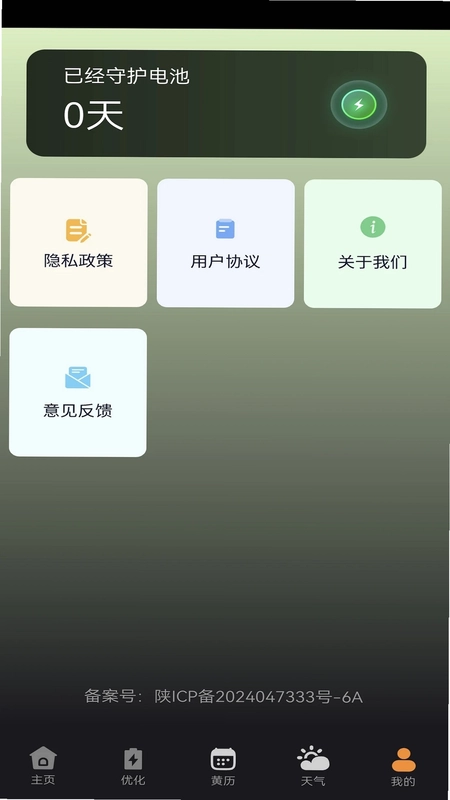
Task: Open the 用户协议 user agreement card
Action: [x=226, y=243]
